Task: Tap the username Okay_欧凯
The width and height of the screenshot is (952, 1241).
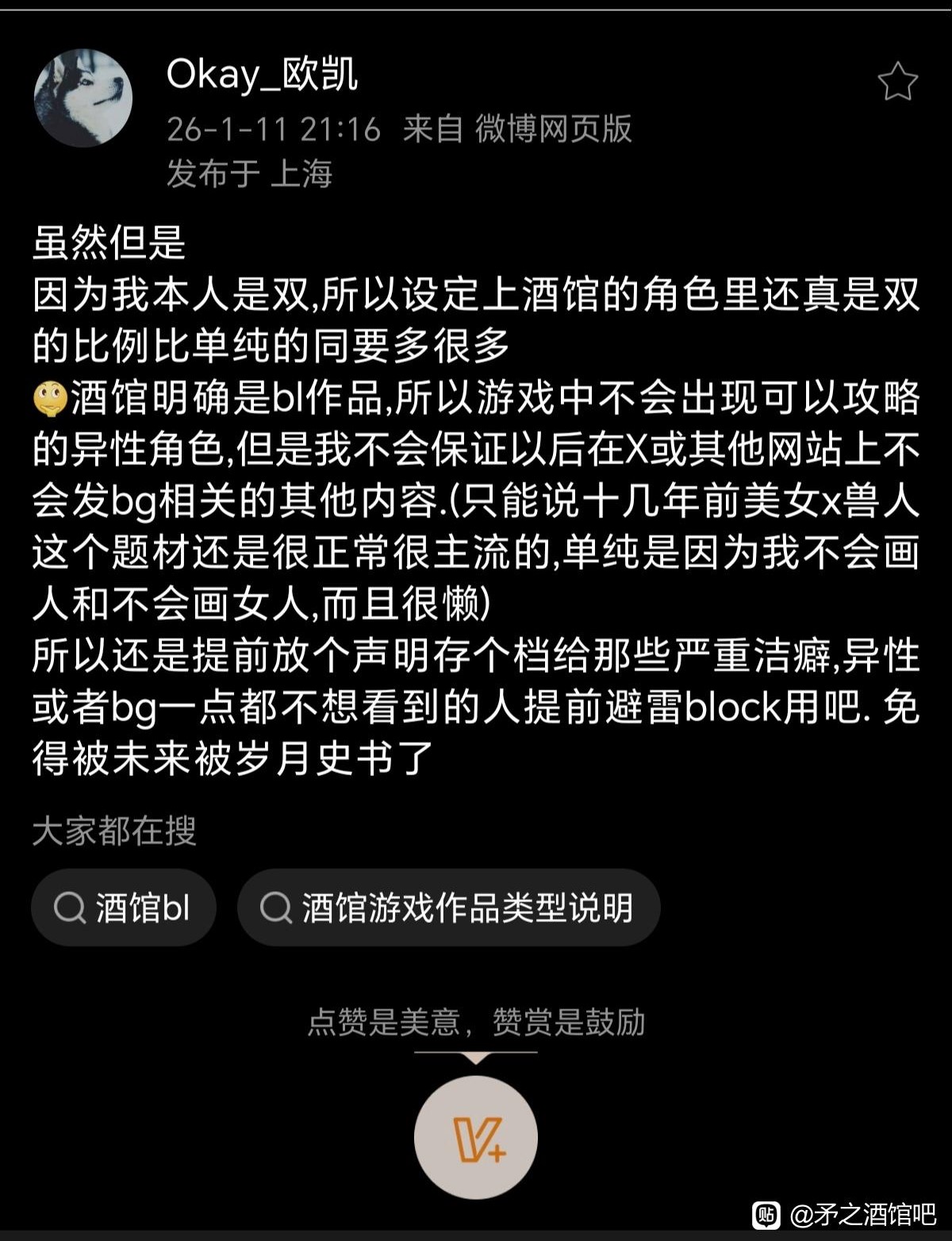Action: click(262, 75)
